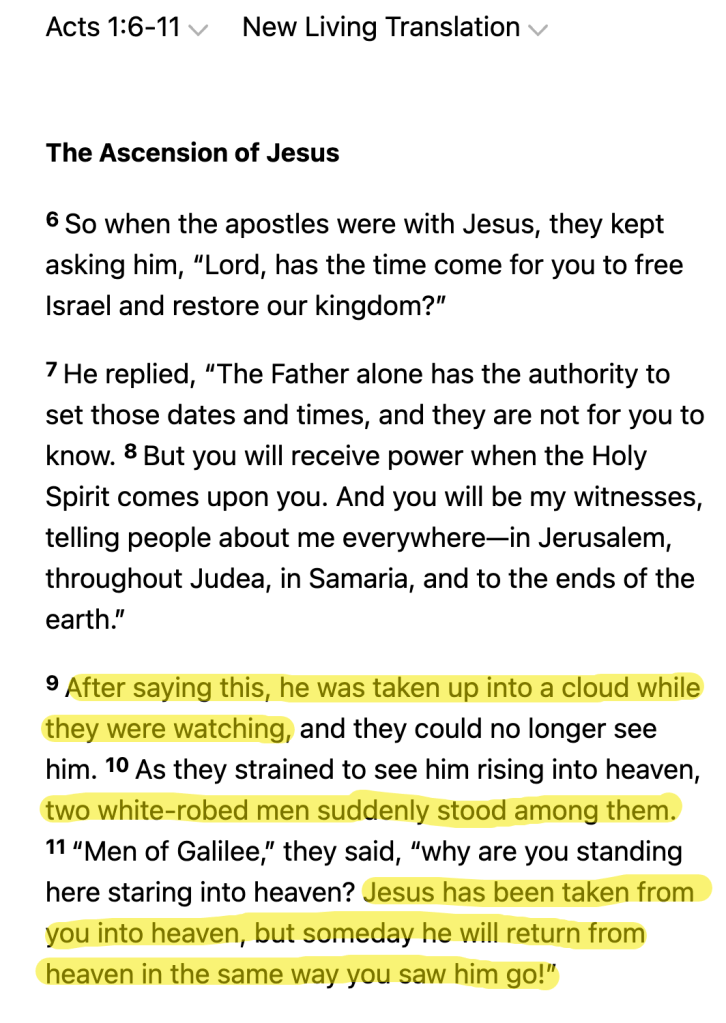The height and width of the screenshot is (1023, 726).
Task: Open the Acts 1:6-11 passage selector
Action: [126, 27]
